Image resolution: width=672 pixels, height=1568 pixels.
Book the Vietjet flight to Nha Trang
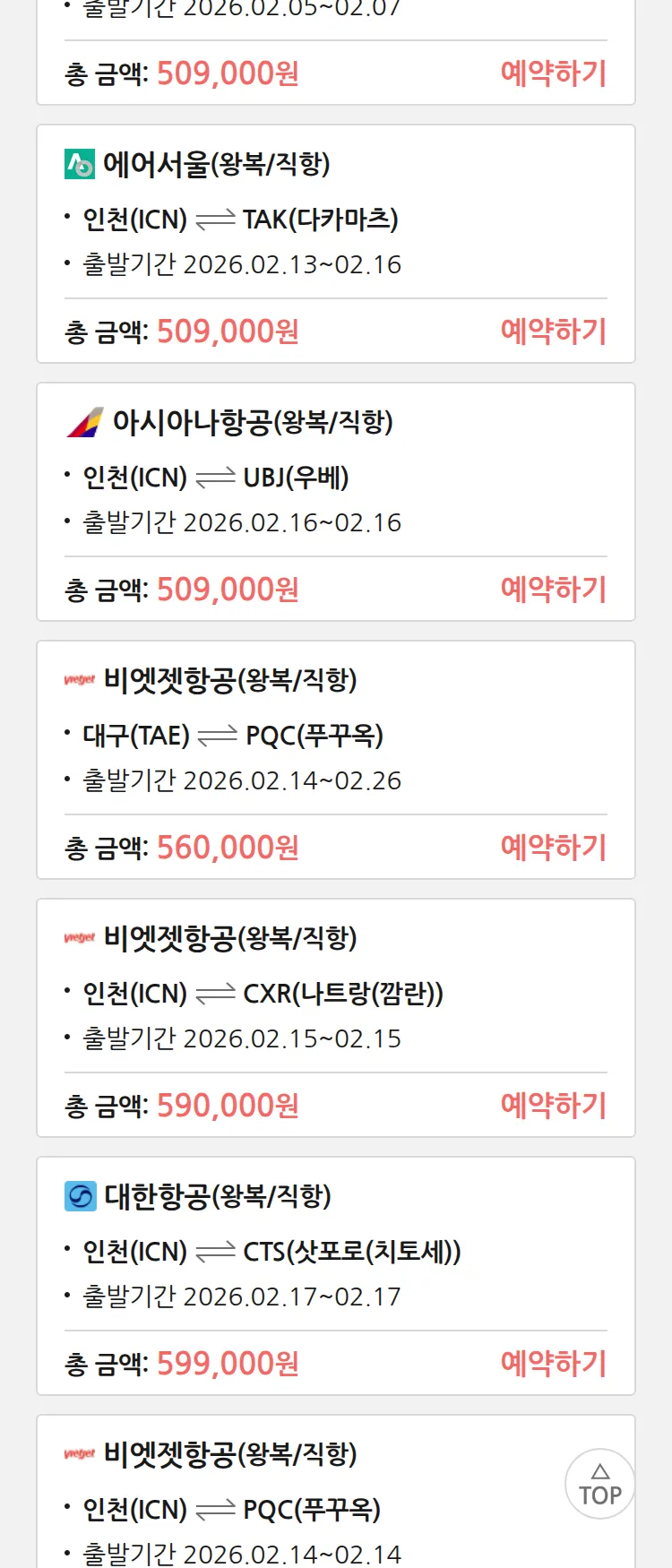pos(553,1106)
